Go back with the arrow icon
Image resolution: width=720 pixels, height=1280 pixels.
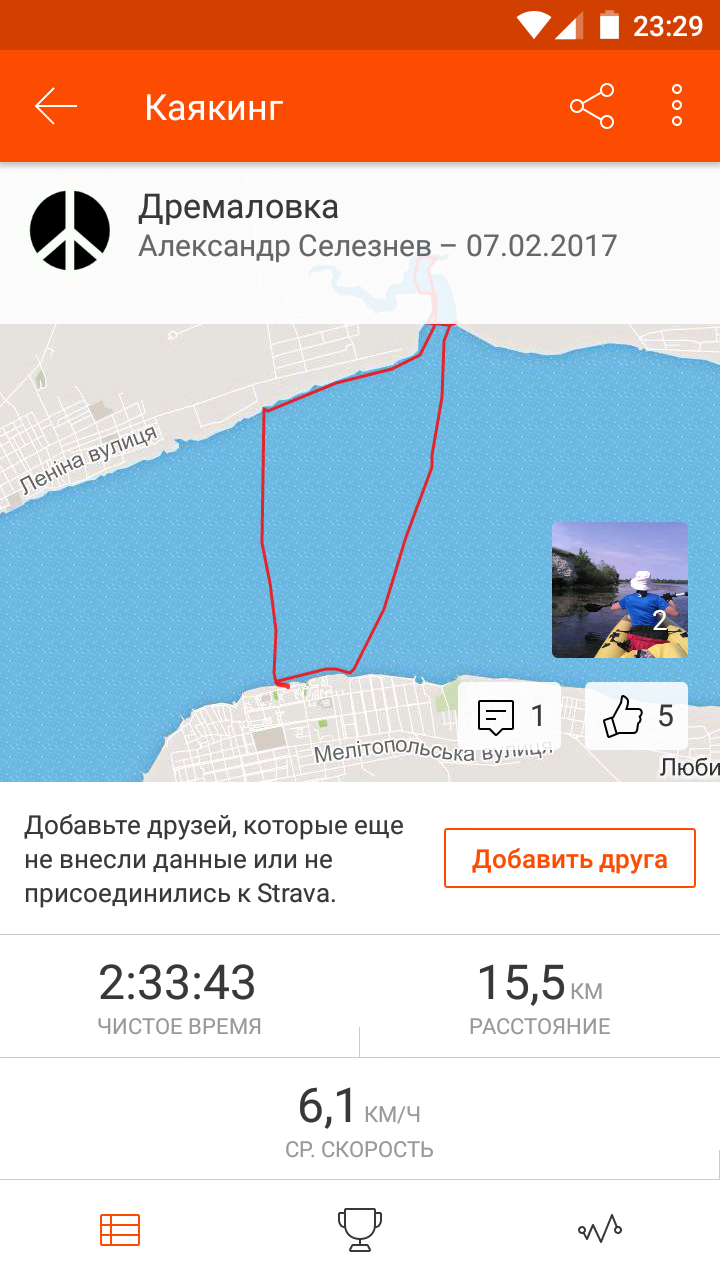56,107
